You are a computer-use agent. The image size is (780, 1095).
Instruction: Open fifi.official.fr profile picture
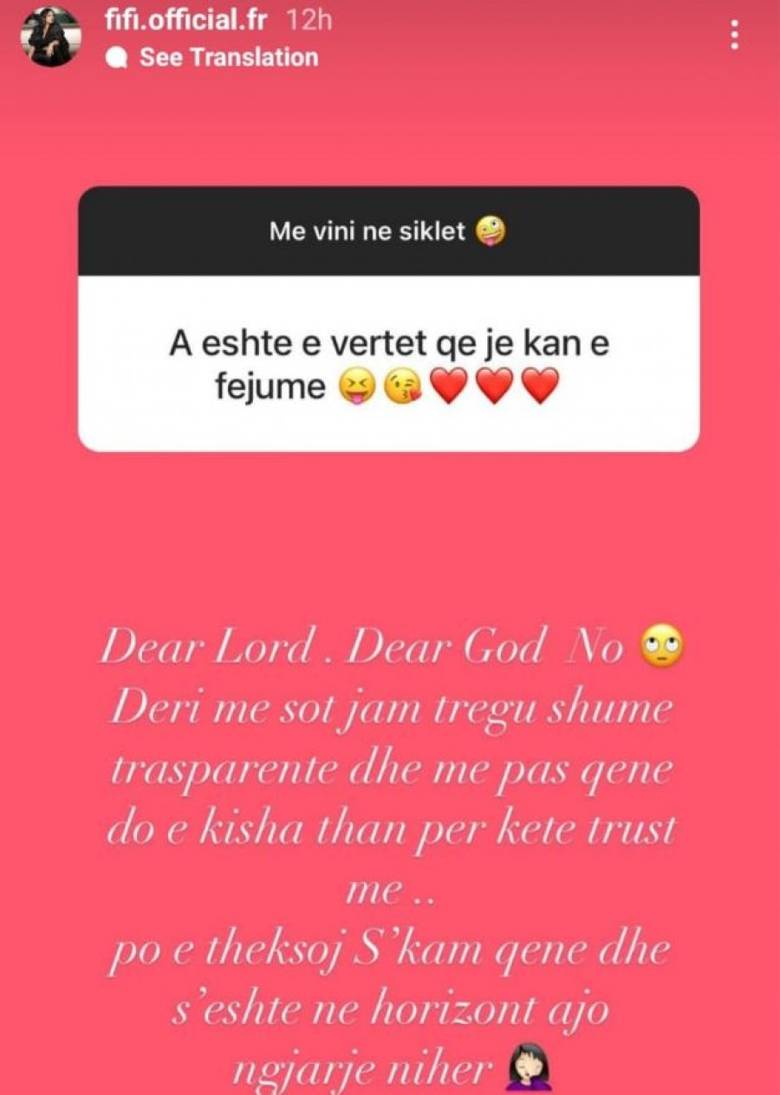[51, 37]
